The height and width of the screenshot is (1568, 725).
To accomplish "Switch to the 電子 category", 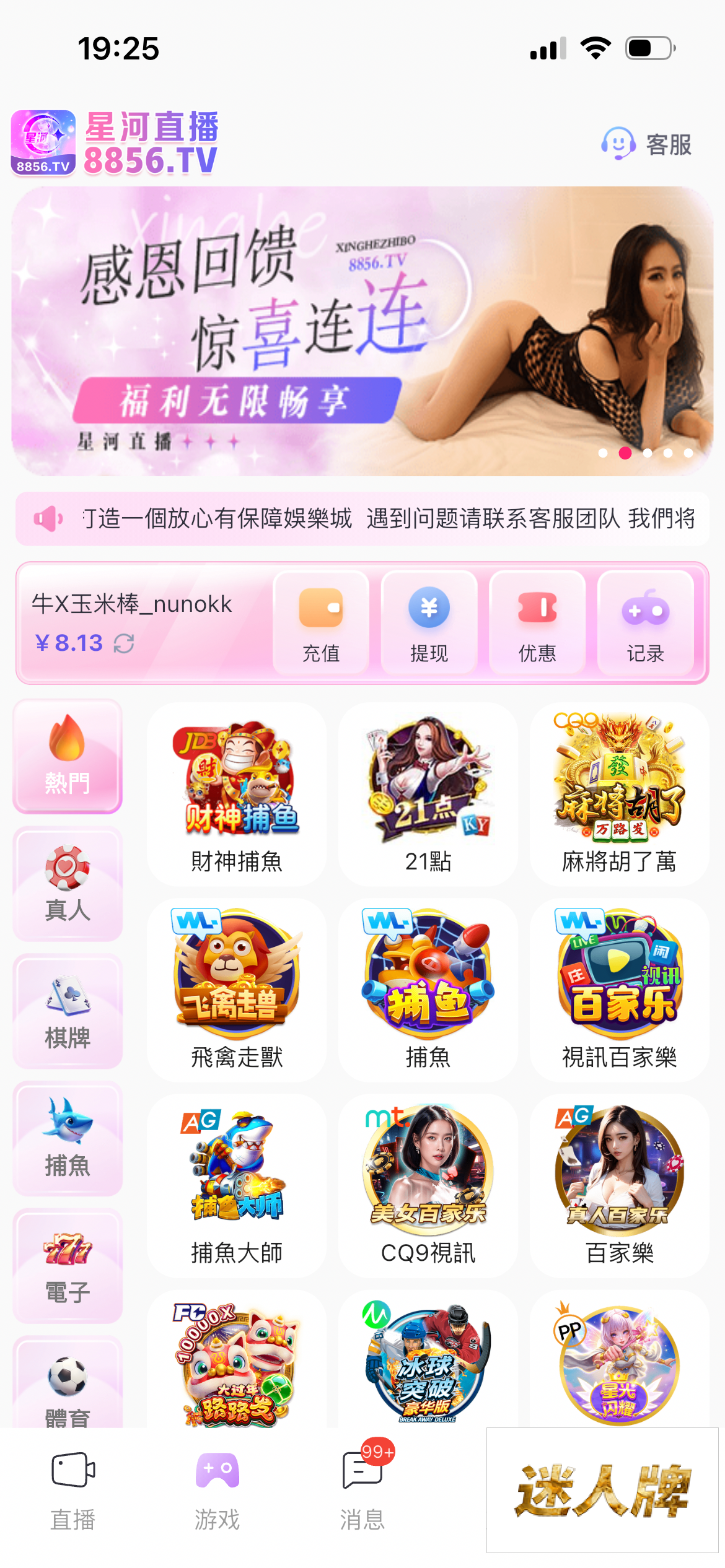I will tap(68, 1266).
